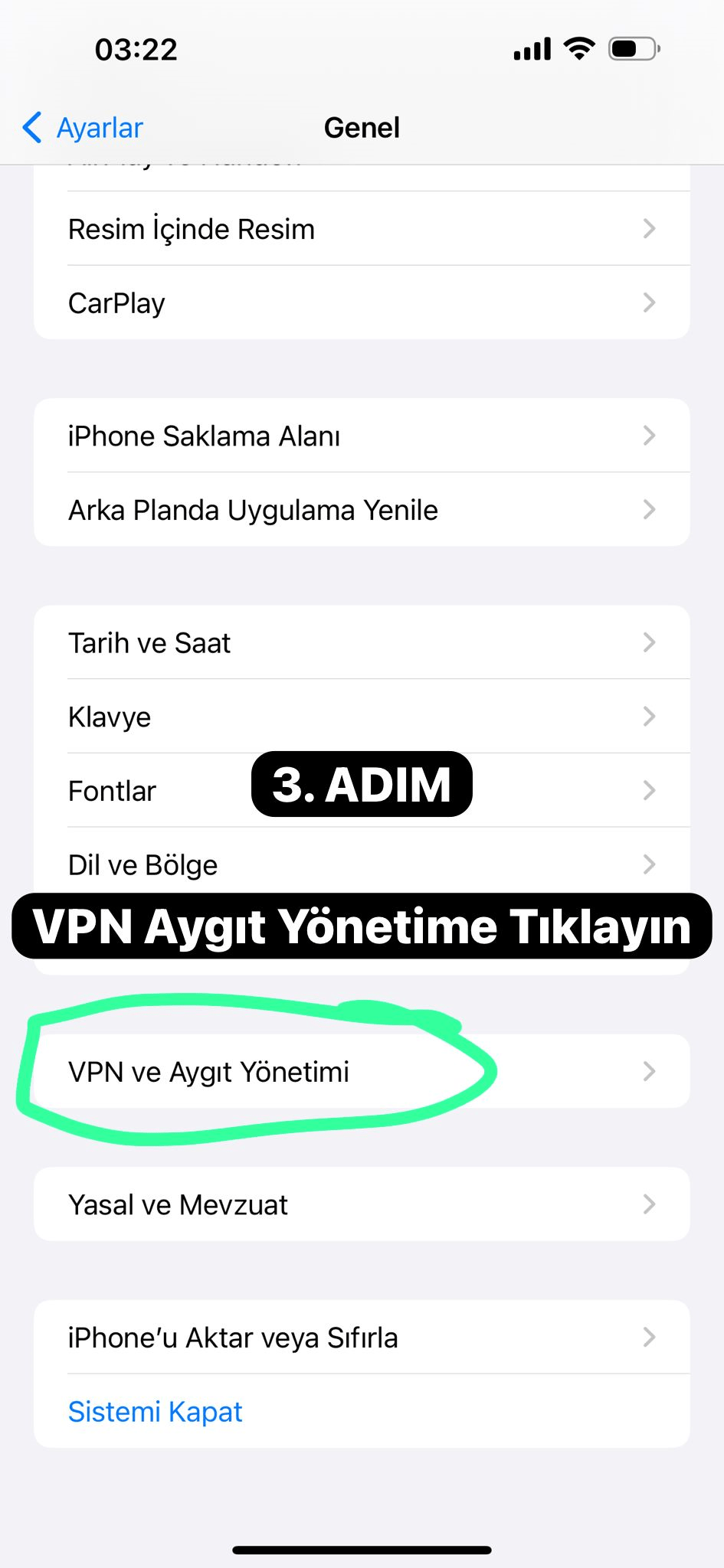Open the CarPlay row

click(360, 303)
